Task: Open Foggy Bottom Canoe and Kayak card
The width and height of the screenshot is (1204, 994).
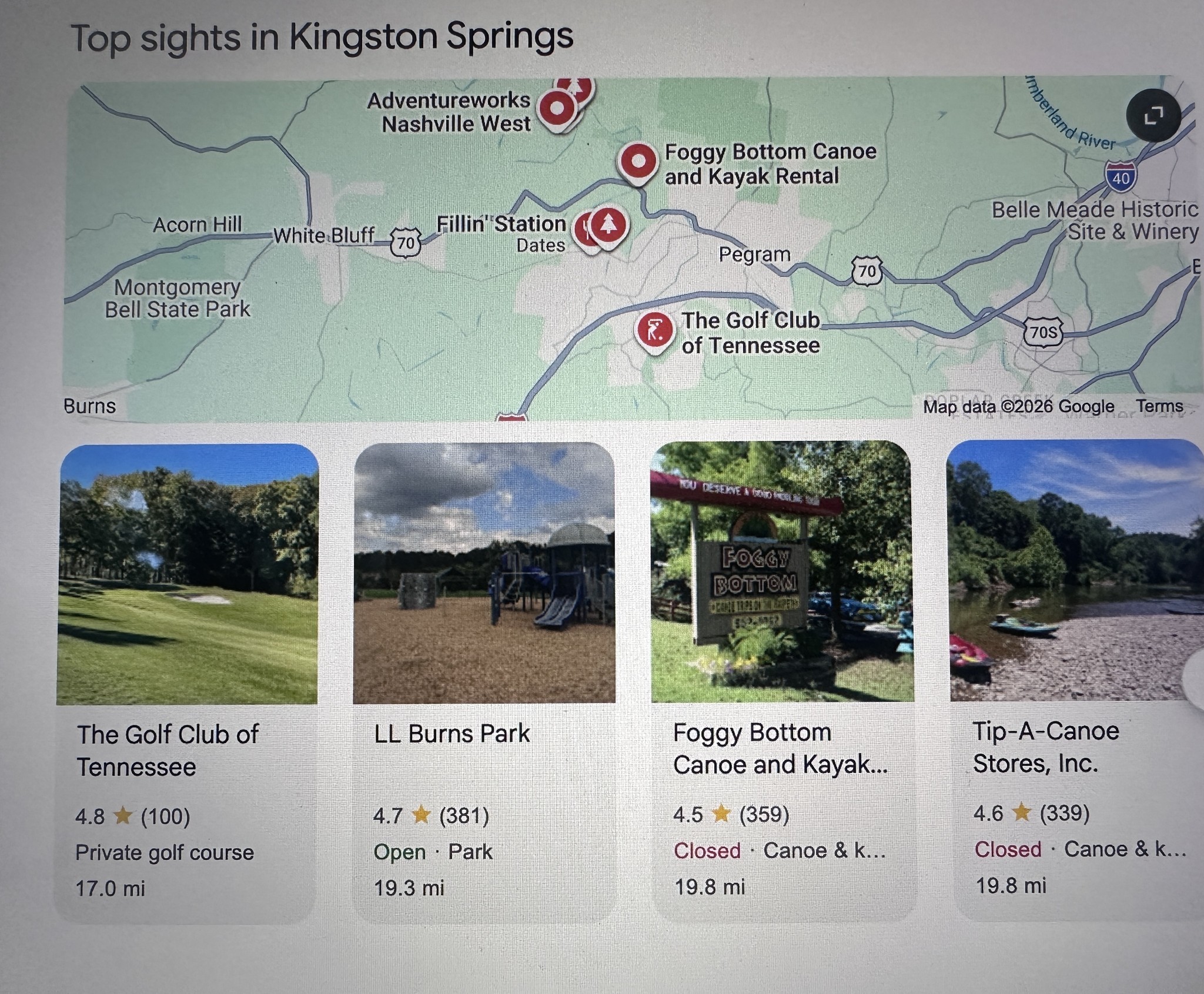Action: pos(783,681)
